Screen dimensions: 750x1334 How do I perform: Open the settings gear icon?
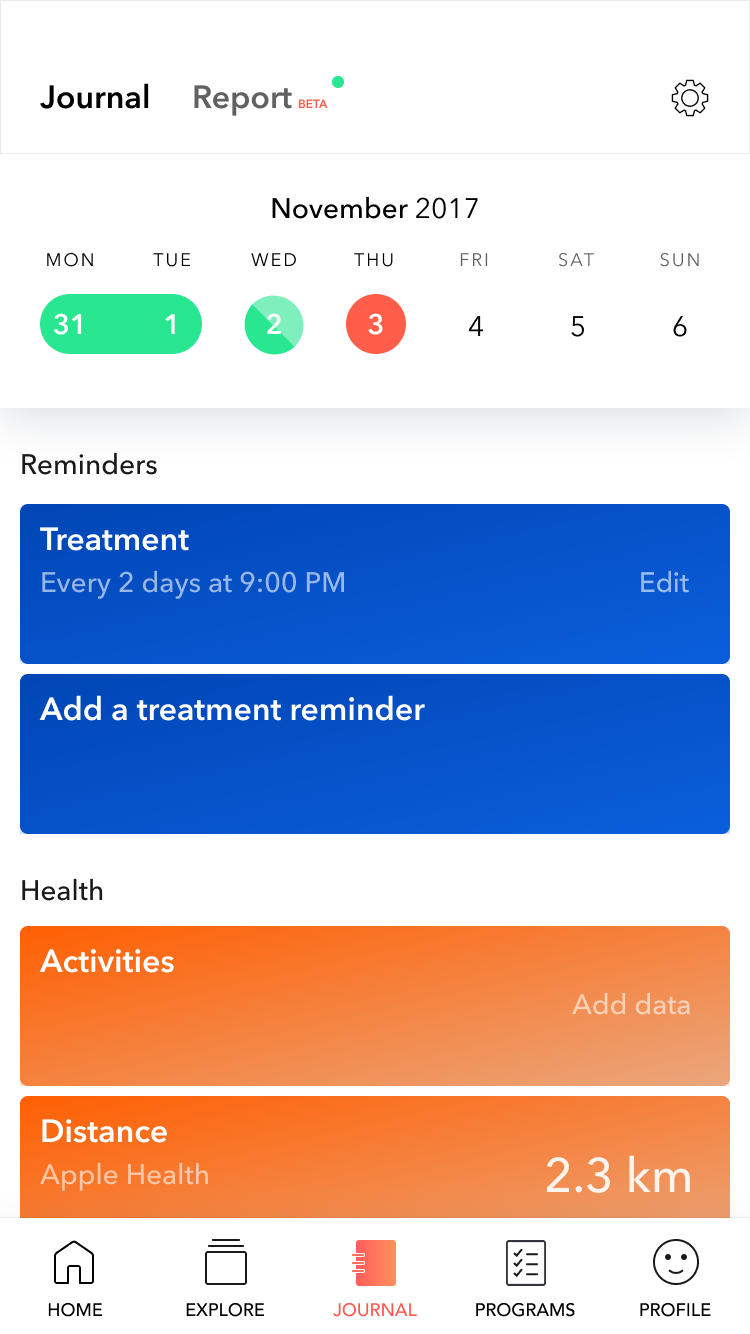click(x=689, y=98)
